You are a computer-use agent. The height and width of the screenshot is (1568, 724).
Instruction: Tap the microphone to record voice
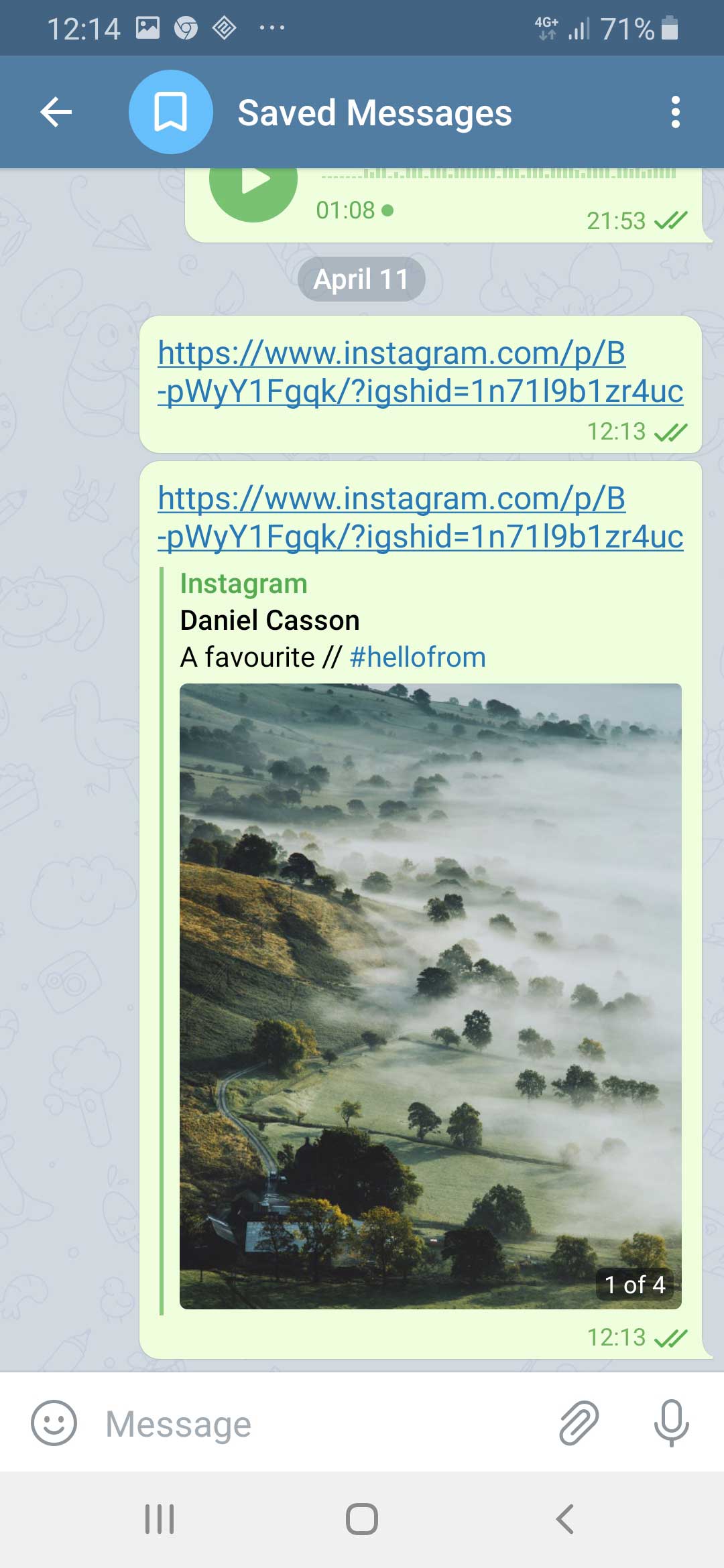click(x=671, y=1422)
